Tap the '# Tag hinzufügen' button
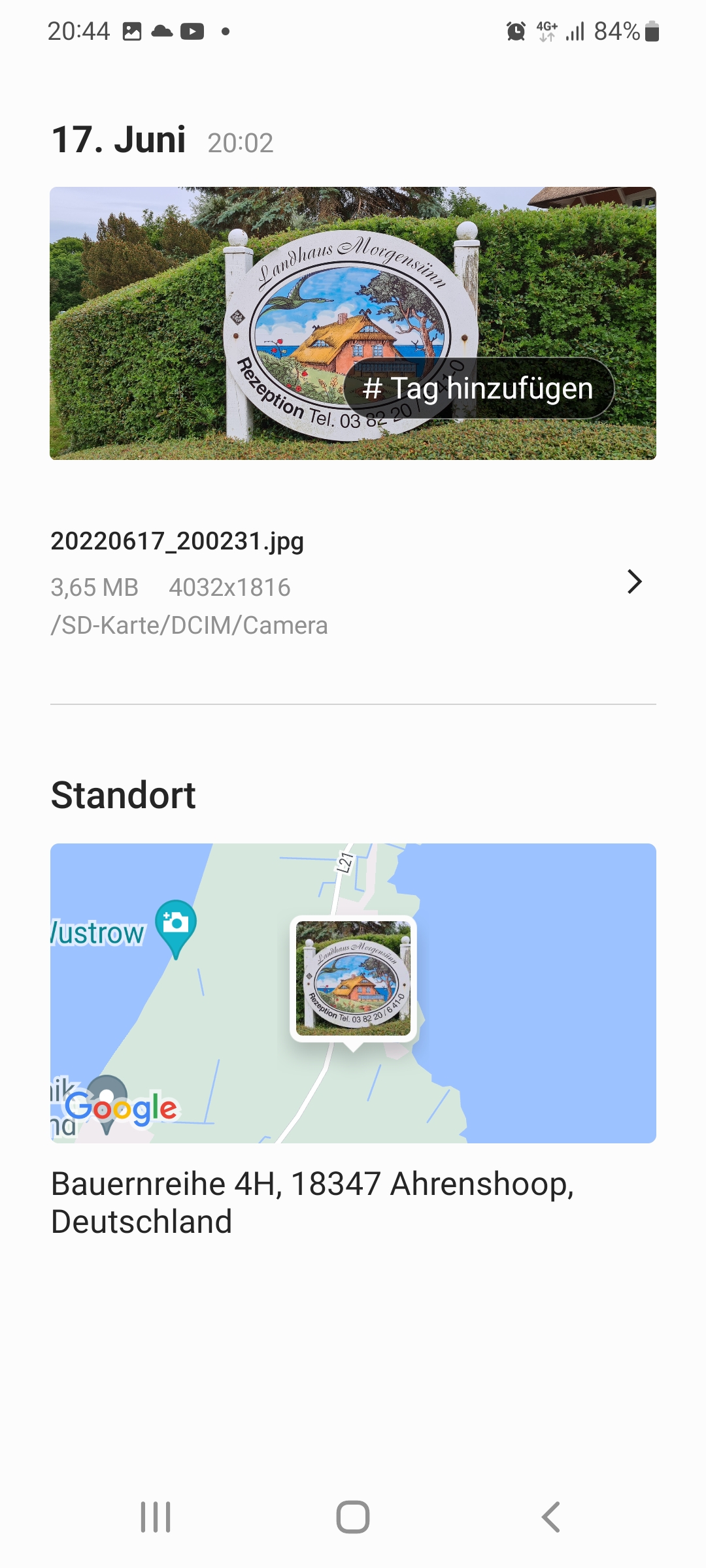 pyautogui.click(x=479, y=388)
